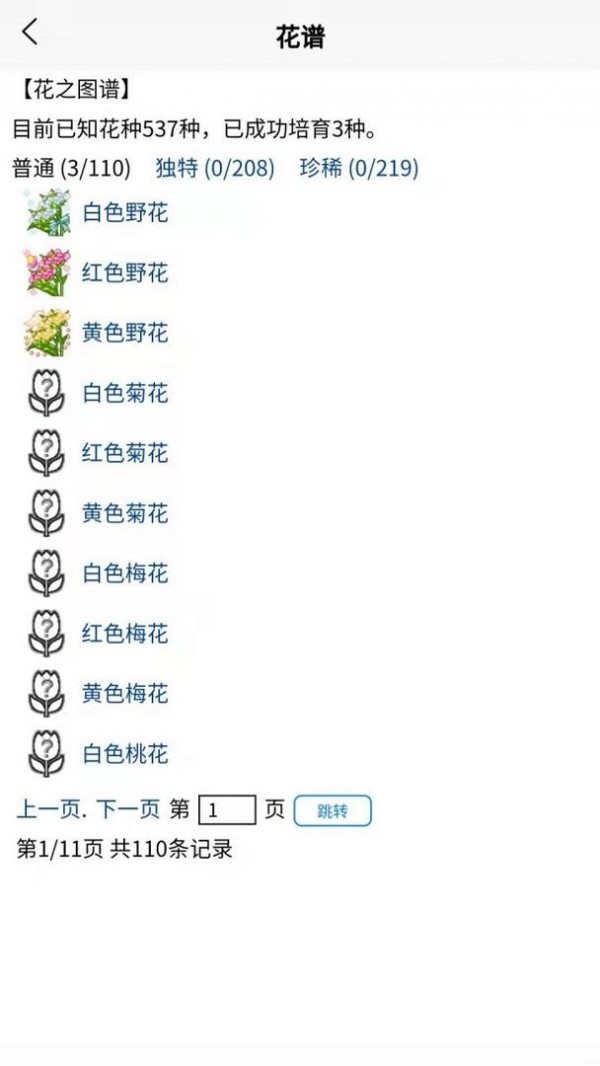View the 红色梅花 entry
600x1066 pixels.
pos(125,634)
